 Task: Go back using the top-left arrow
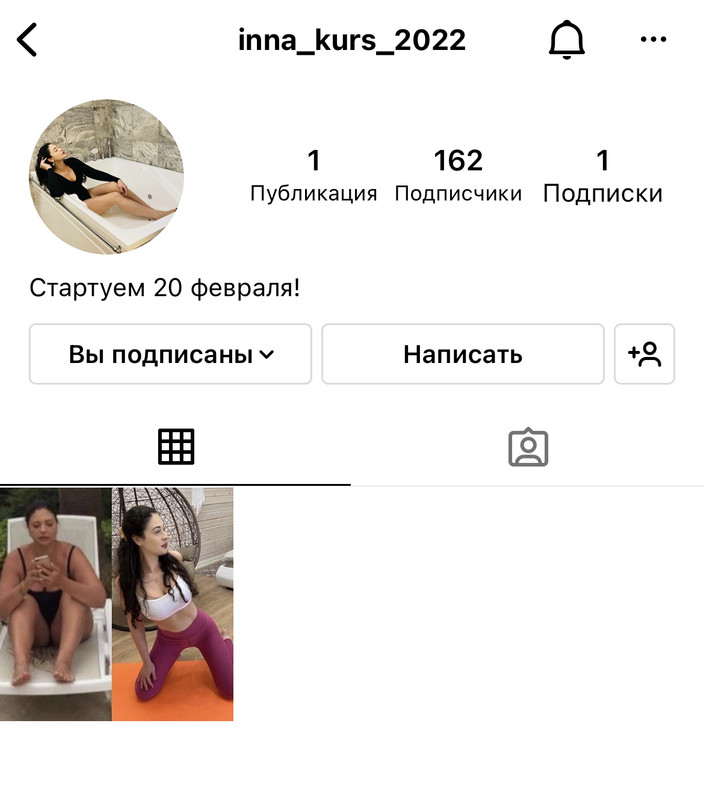pyautogui.click(x=27, y=40)
